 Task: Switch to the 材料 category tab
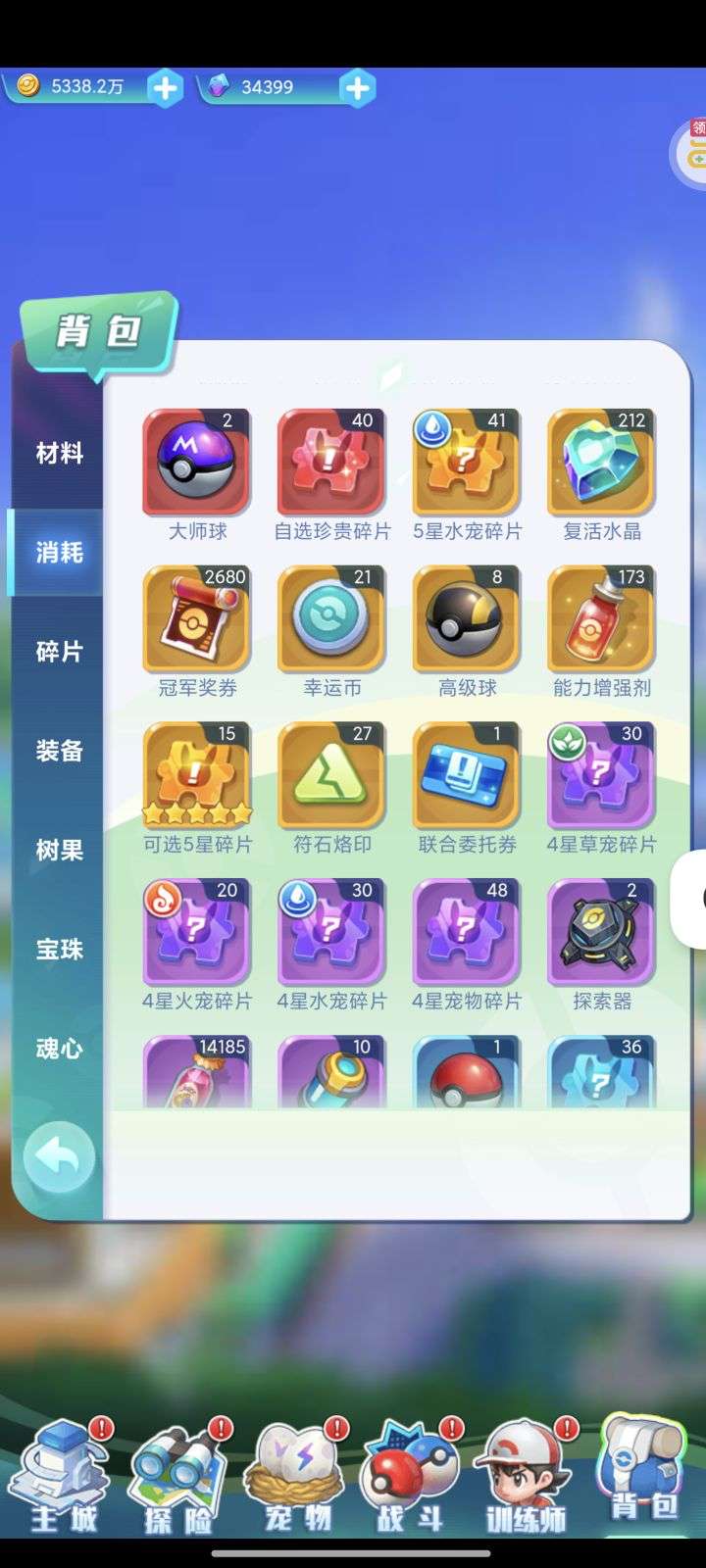[59, 454]
